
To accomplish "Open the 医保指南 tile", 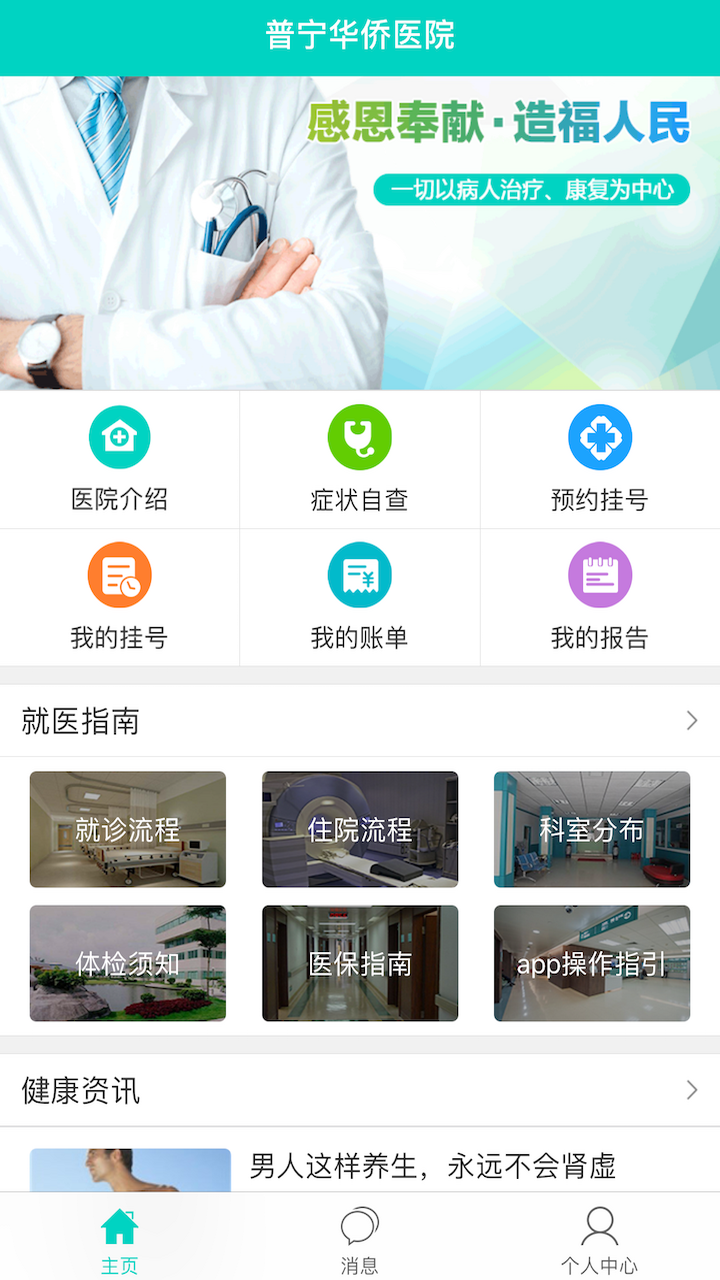I will tap(360, 963).
